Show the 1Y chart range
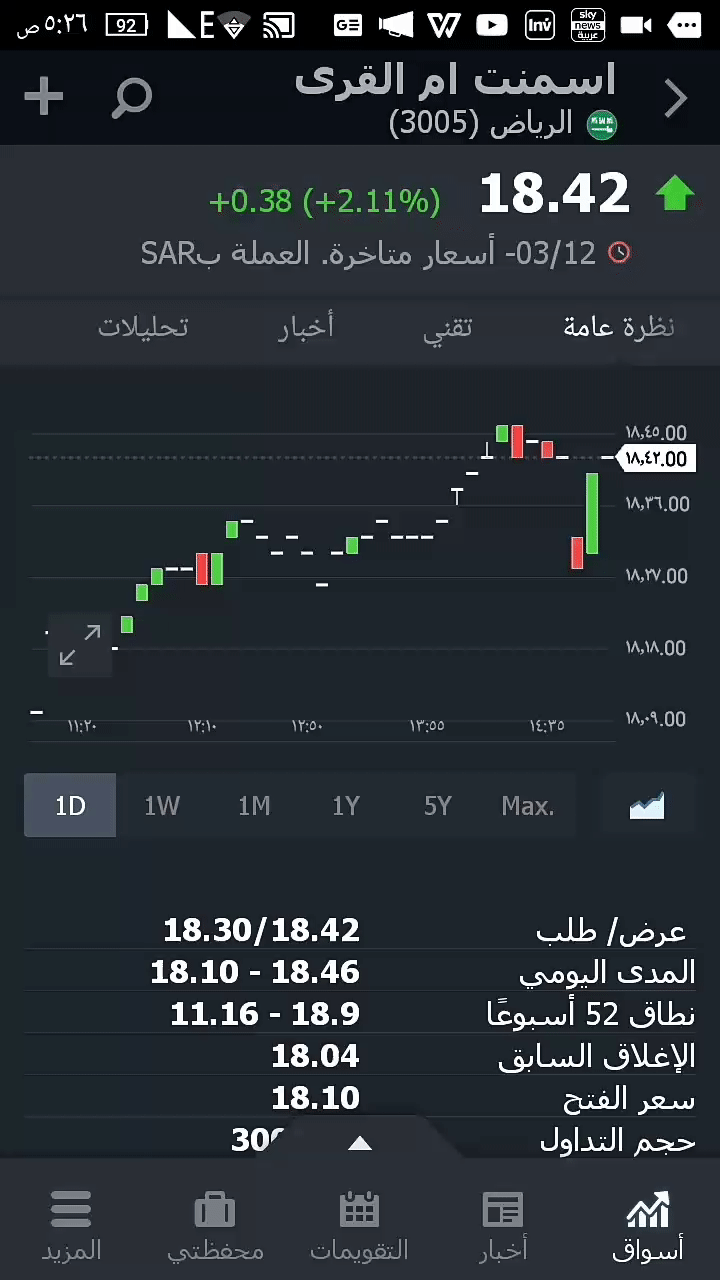The width and height of the screenshot is (720, 1280). [346, 806]
